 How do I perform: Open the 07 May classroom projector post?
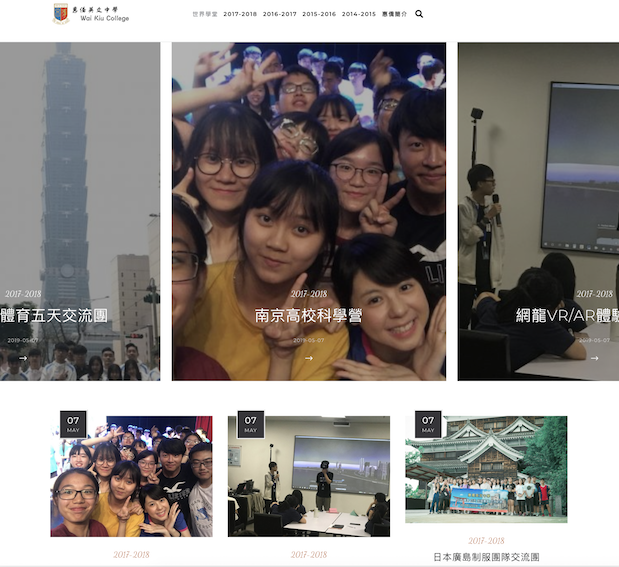[308, 477]
